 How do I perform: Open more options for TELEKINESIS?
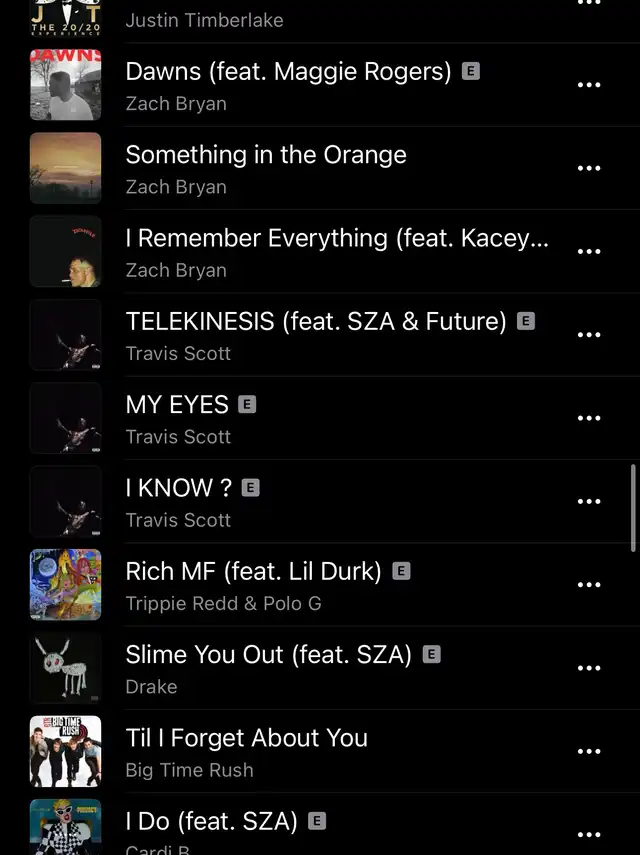click(589, 334)
